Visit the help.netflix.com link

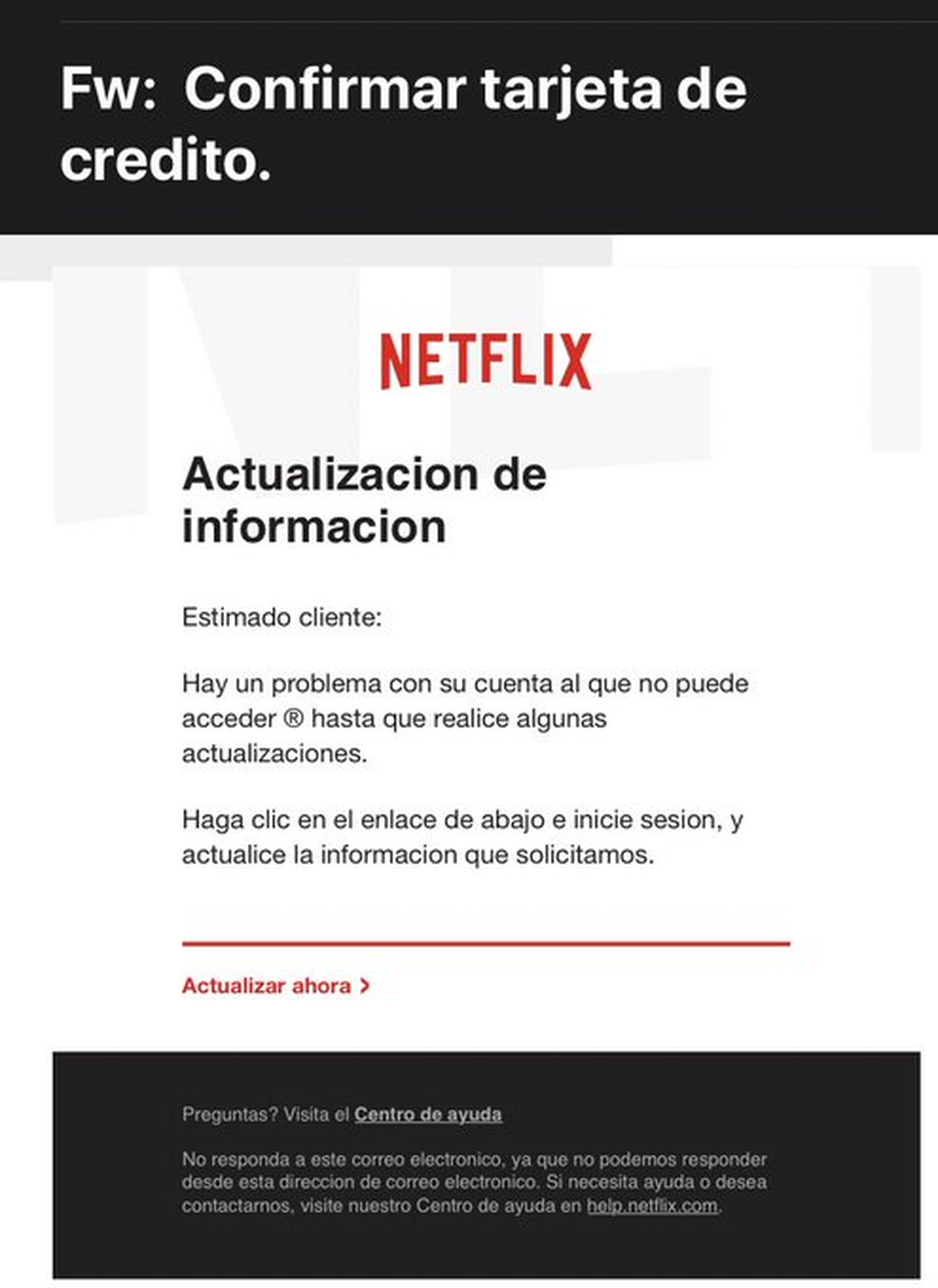(x=652, y=1205)
